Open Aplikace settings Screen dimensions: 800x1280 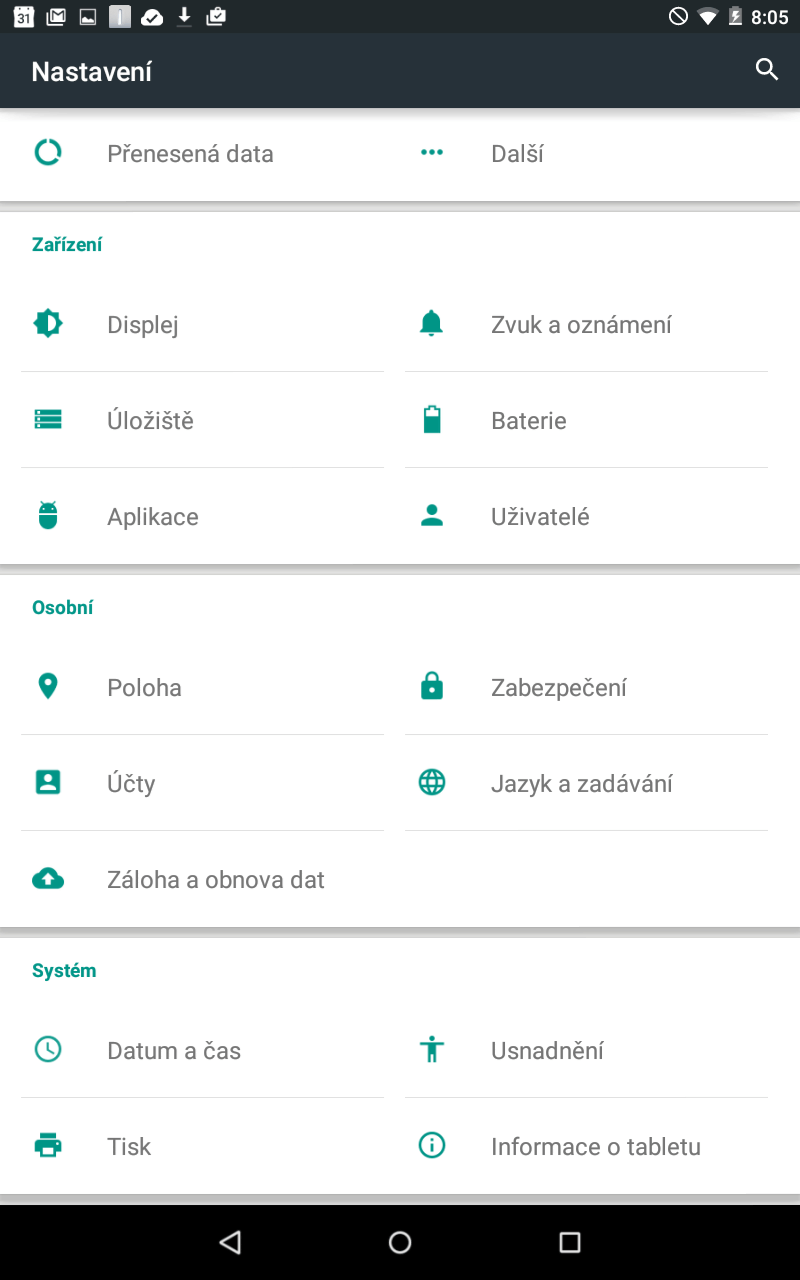pos(153,517)
